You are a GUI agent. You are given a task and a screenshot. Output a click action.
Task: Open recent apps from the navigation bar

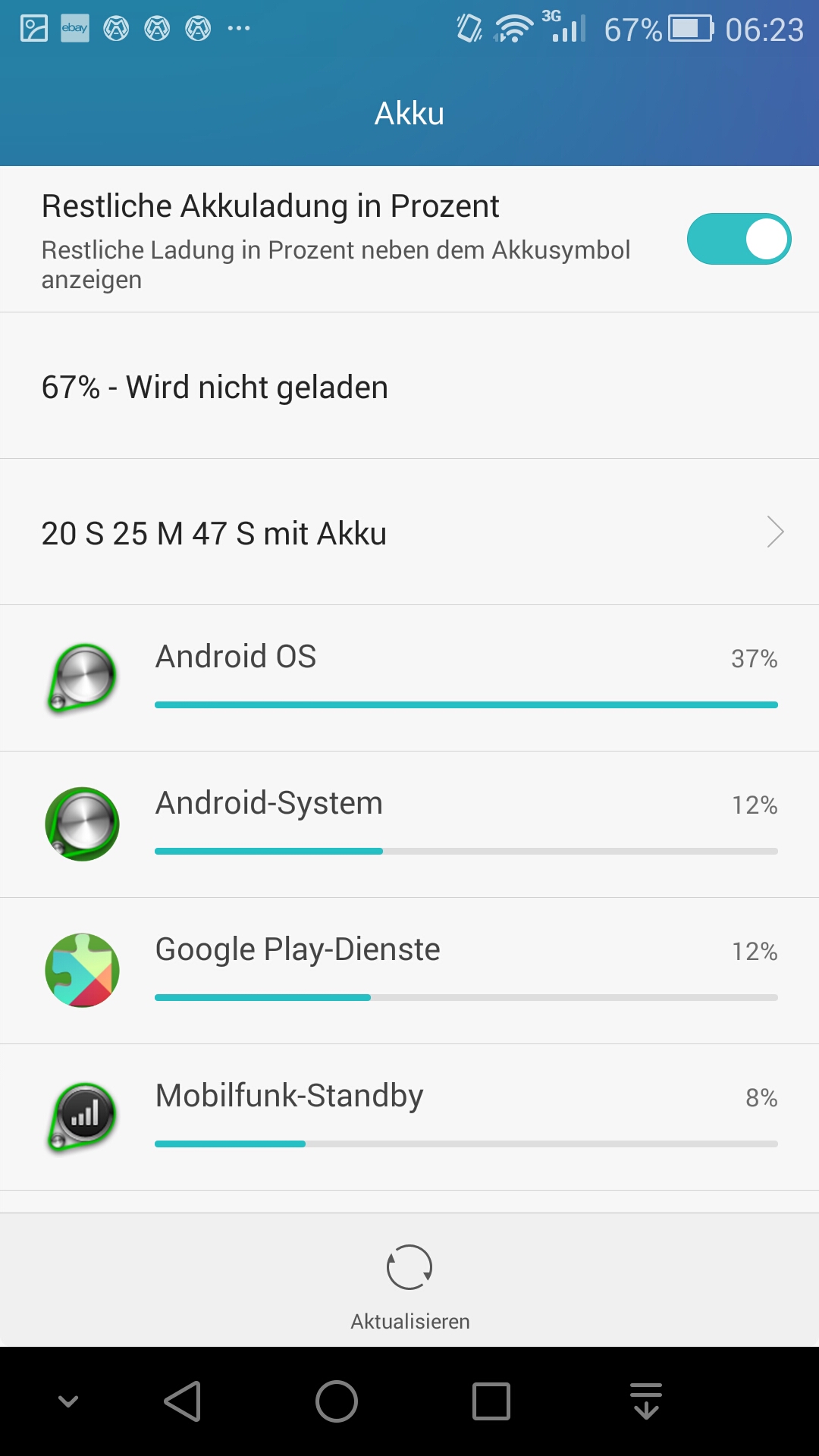[491, 1401]
